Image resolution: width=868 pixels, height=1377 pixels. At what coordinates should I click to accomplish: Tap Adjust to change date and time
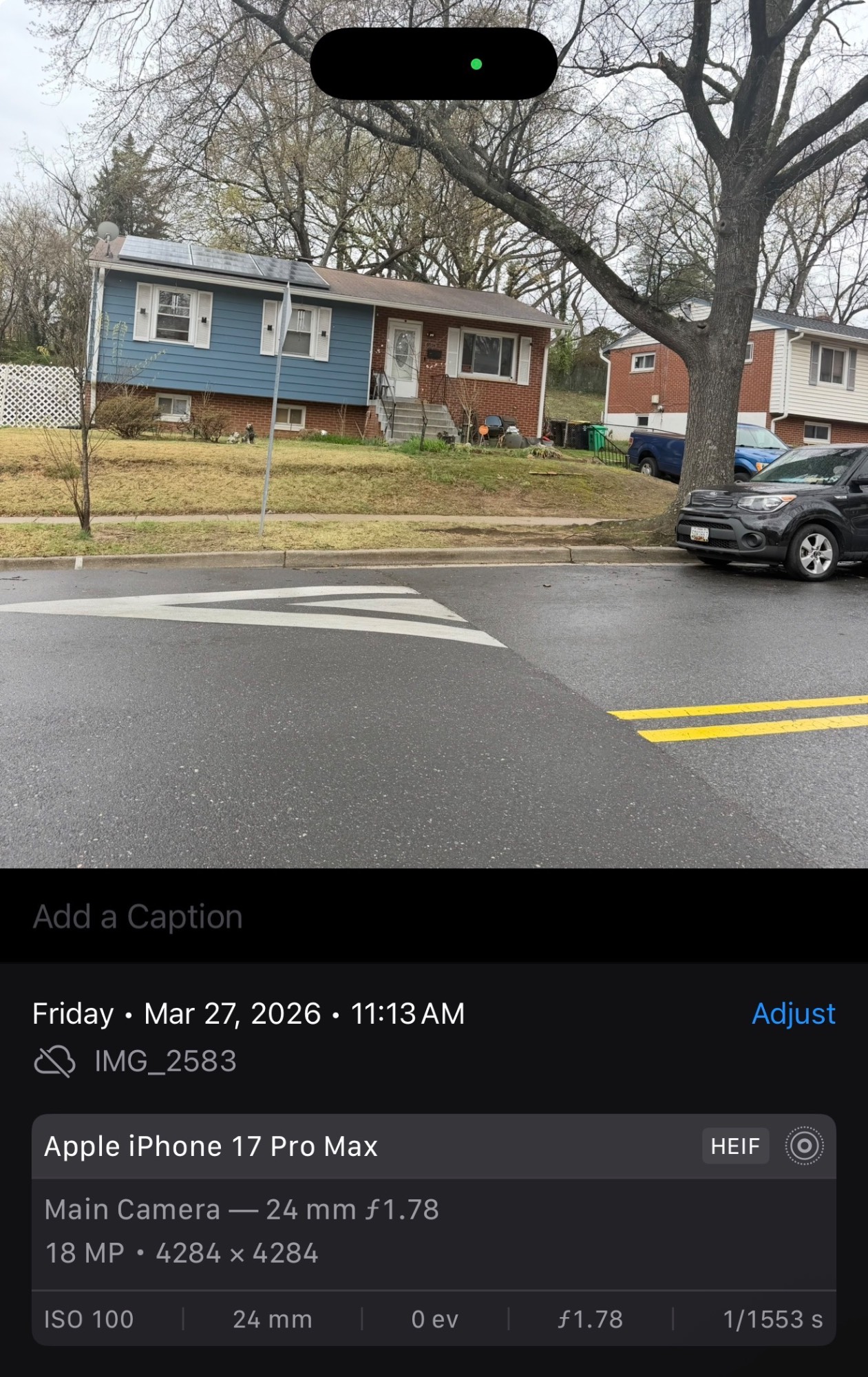[793, 1013]
